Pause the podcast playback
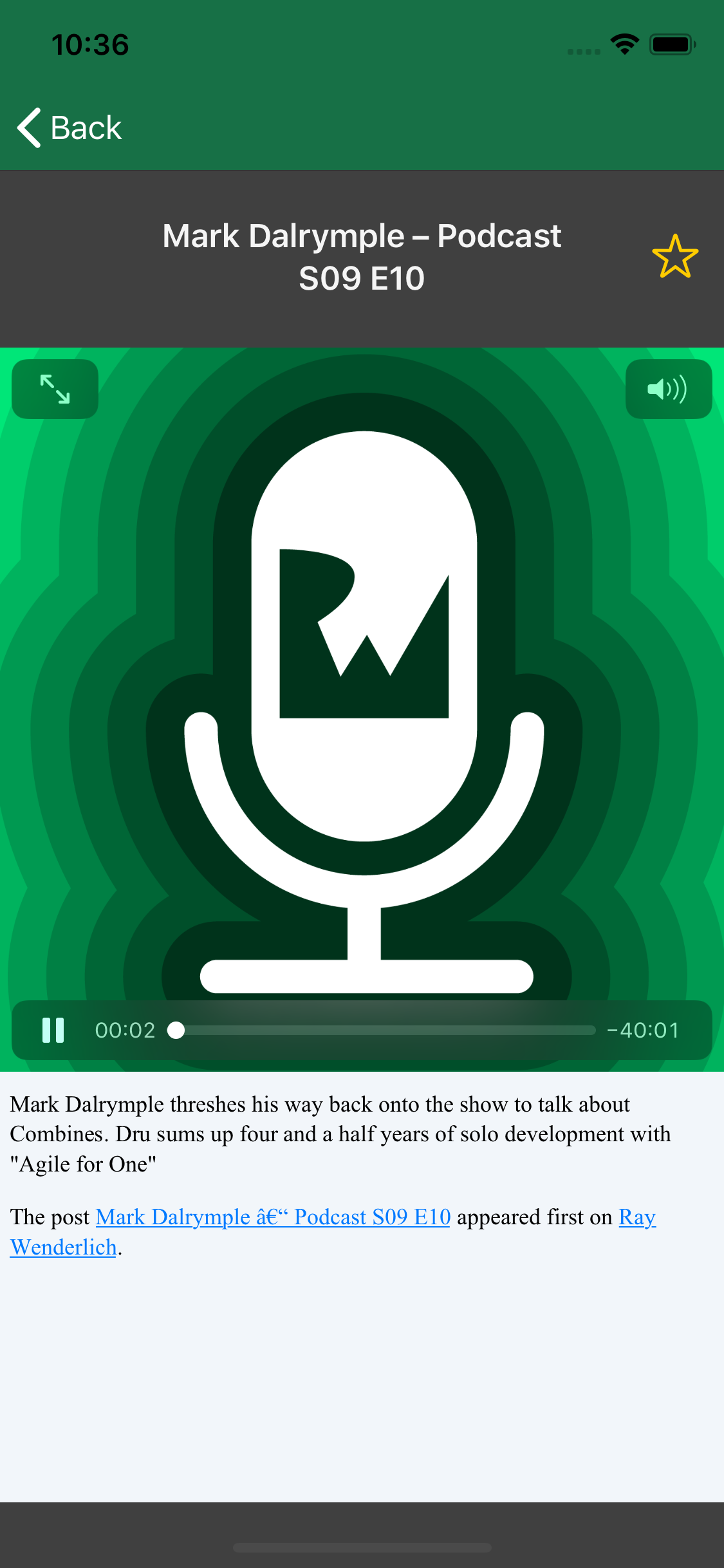 53,1030
